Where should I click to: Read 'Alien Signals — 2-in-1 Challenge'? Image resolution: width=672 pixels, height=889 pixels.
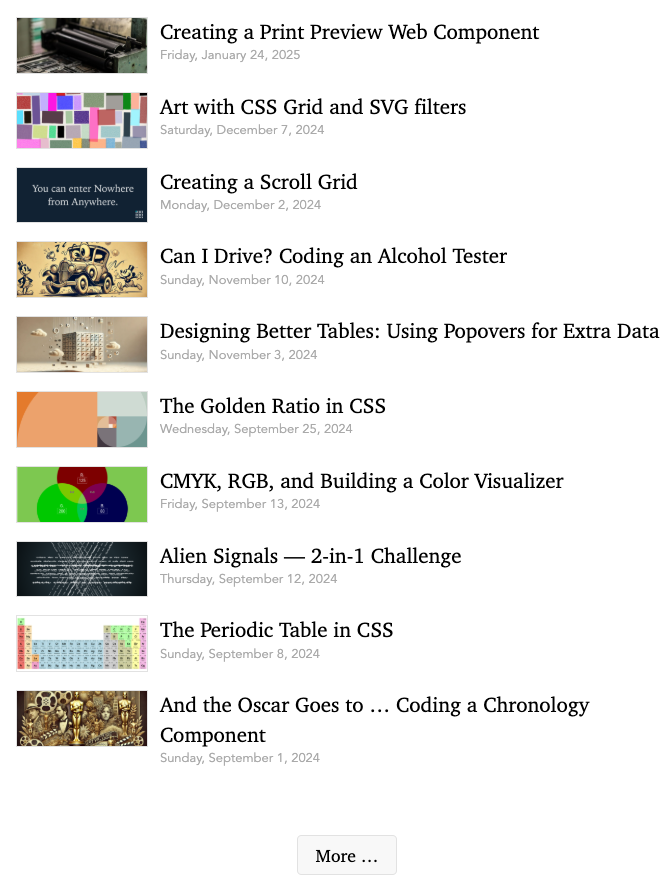(x=310, y=557)
